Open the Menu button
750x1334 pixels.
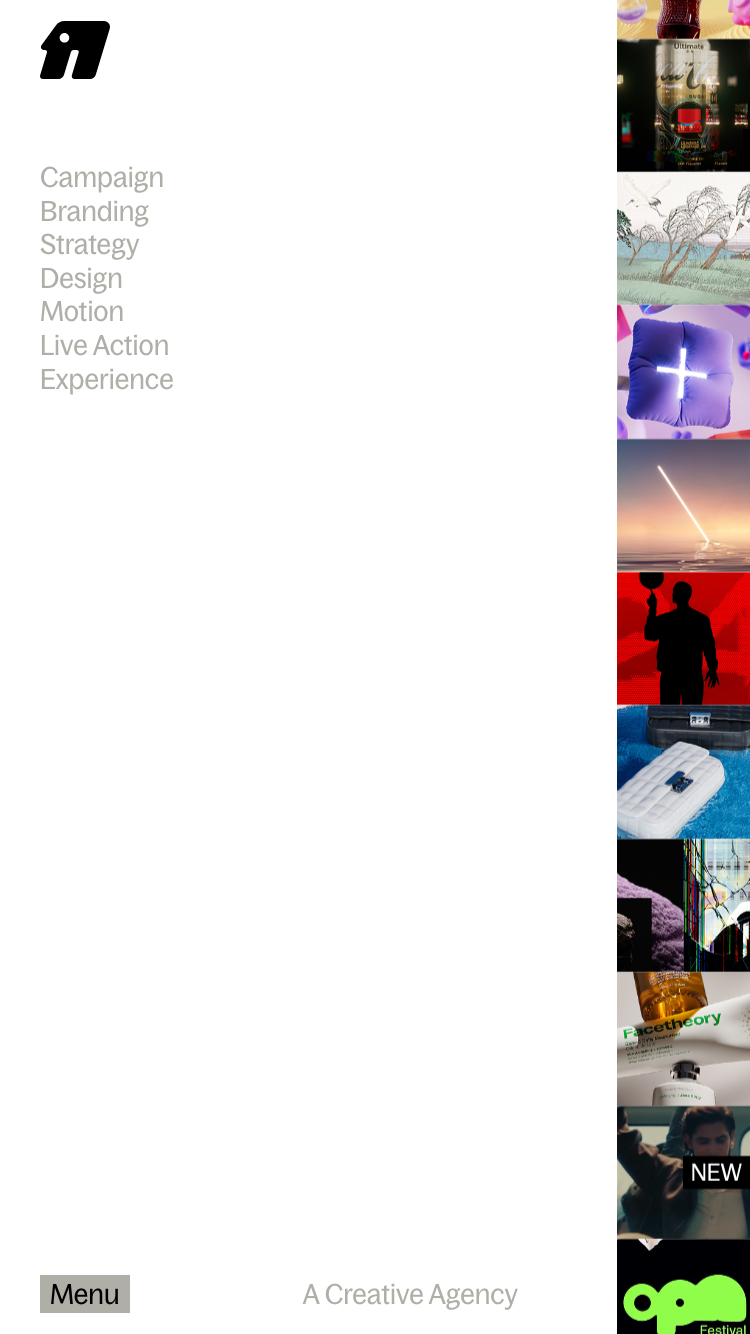85,1294
